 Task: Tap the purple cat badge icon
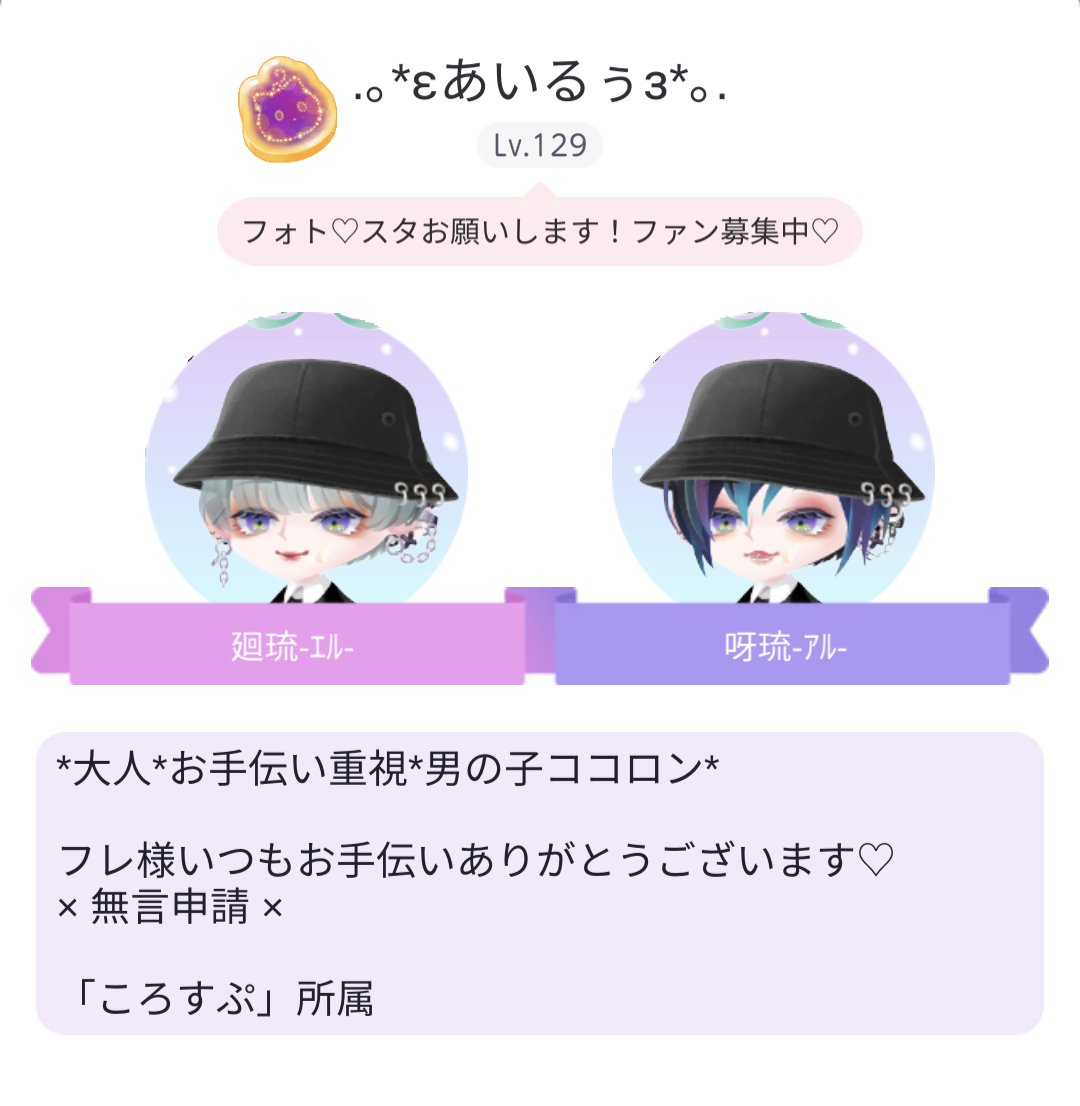point(287,109)
